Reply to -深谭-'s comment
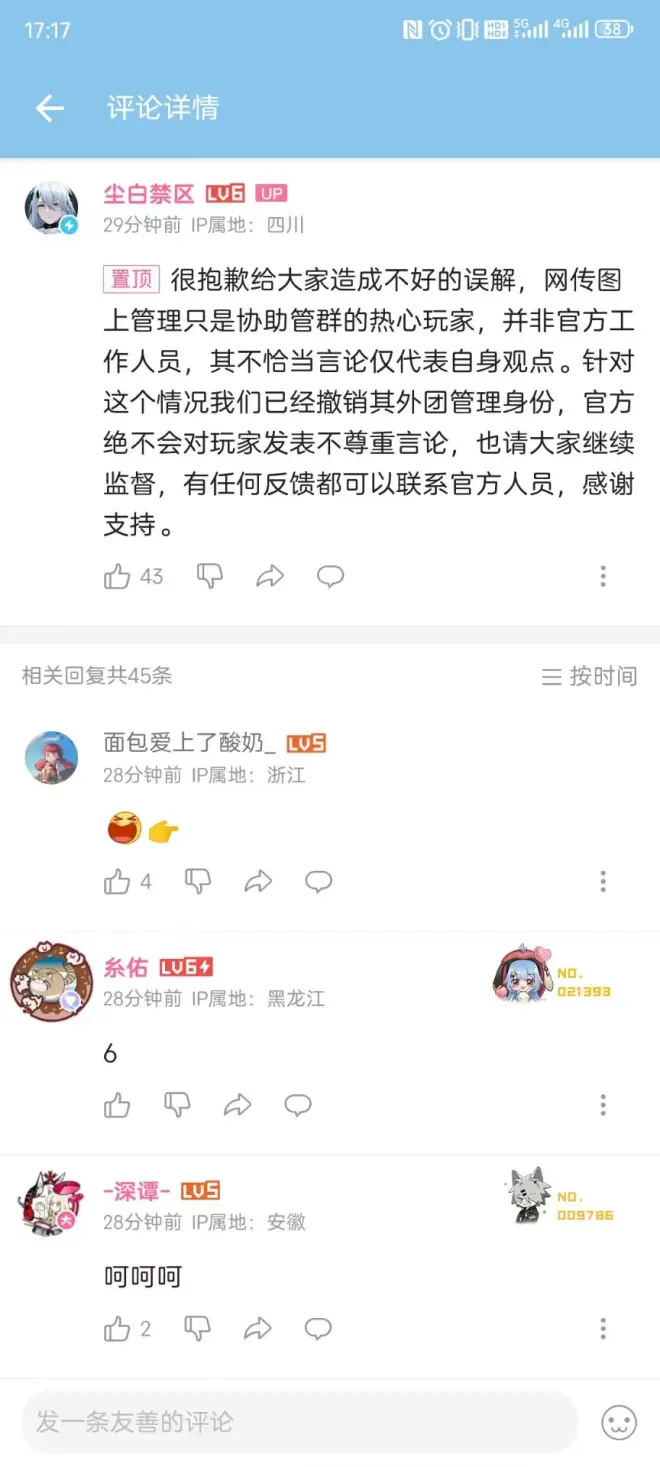The image size is (660, 1467). [318, 1329]
